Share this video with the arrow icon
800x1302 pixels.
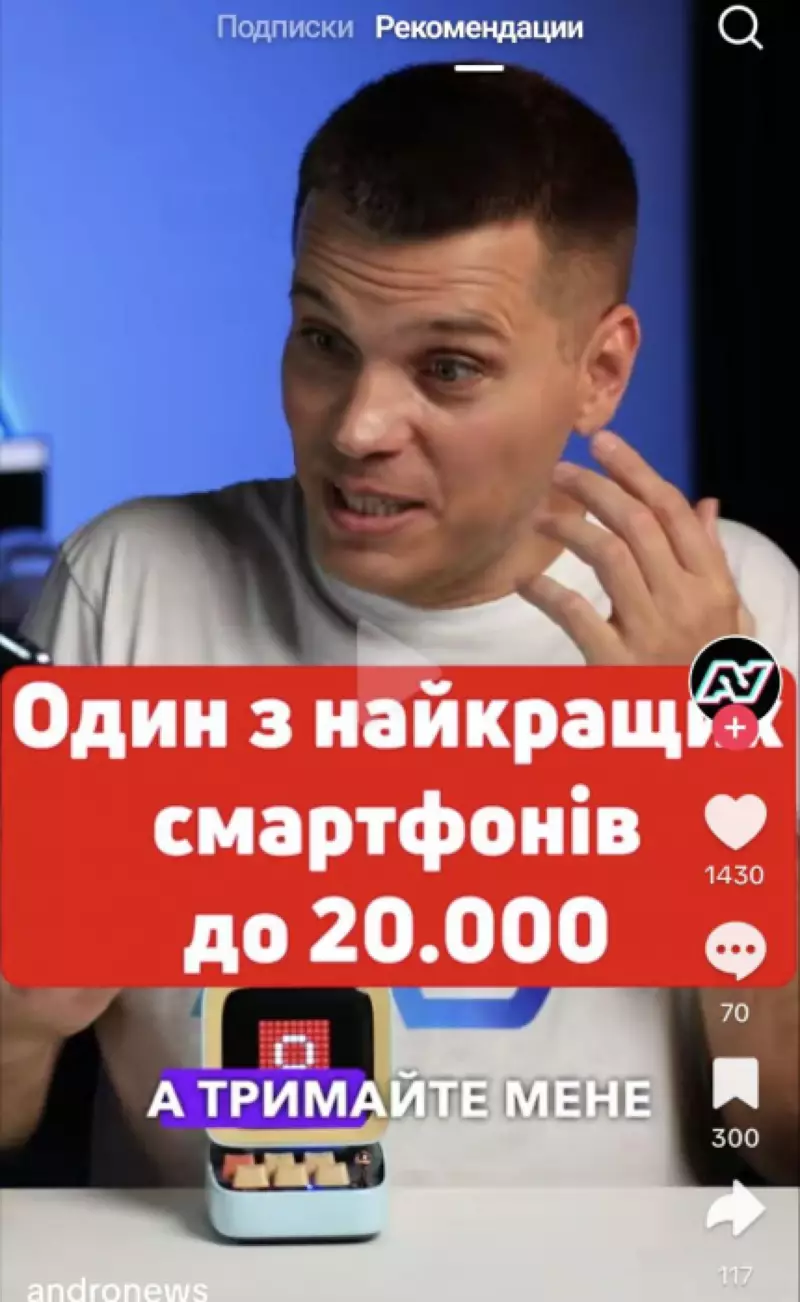[x=735, y=1210]
